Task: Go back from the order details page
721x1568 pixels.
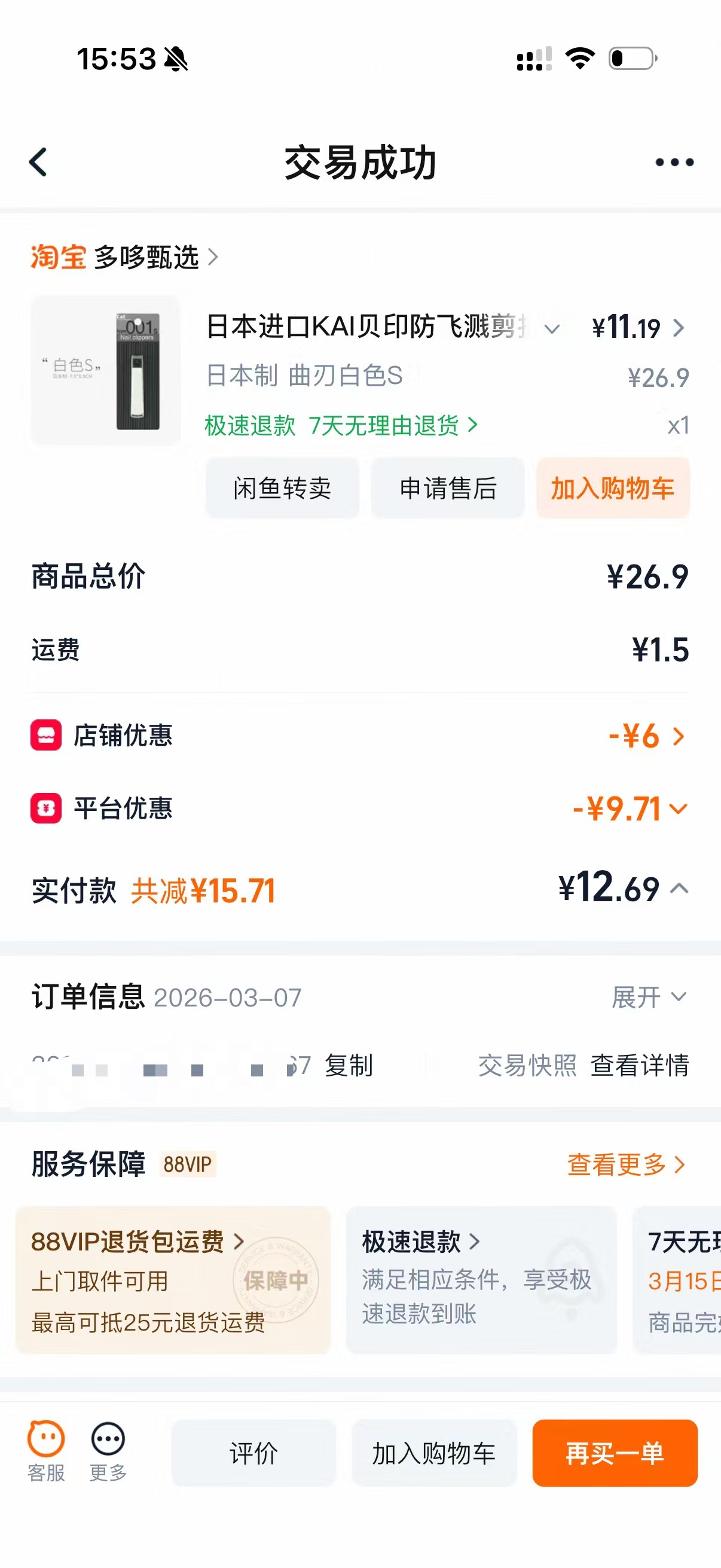Action: 38,163
